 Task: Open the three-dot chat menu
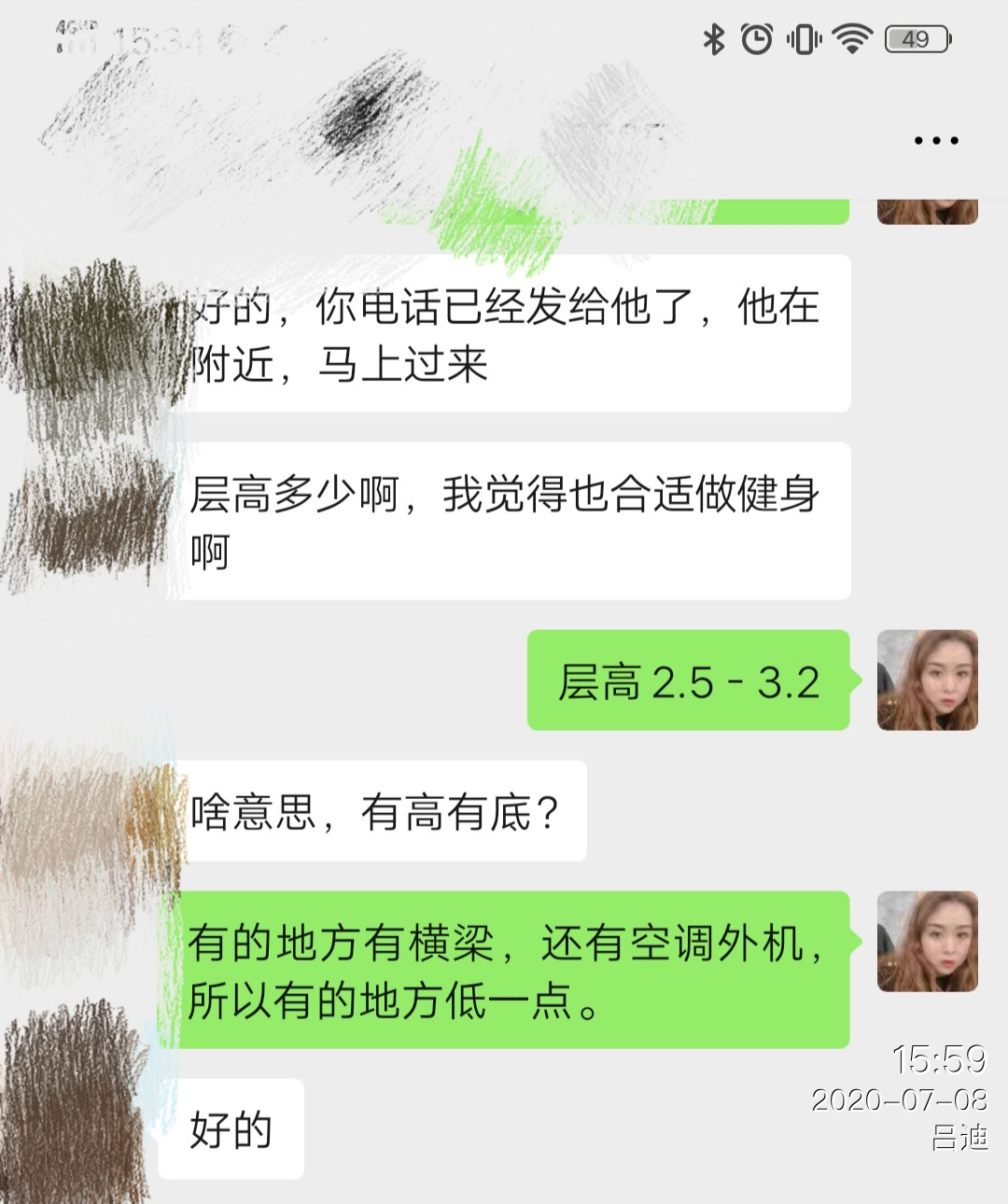(x=936, y=141)
